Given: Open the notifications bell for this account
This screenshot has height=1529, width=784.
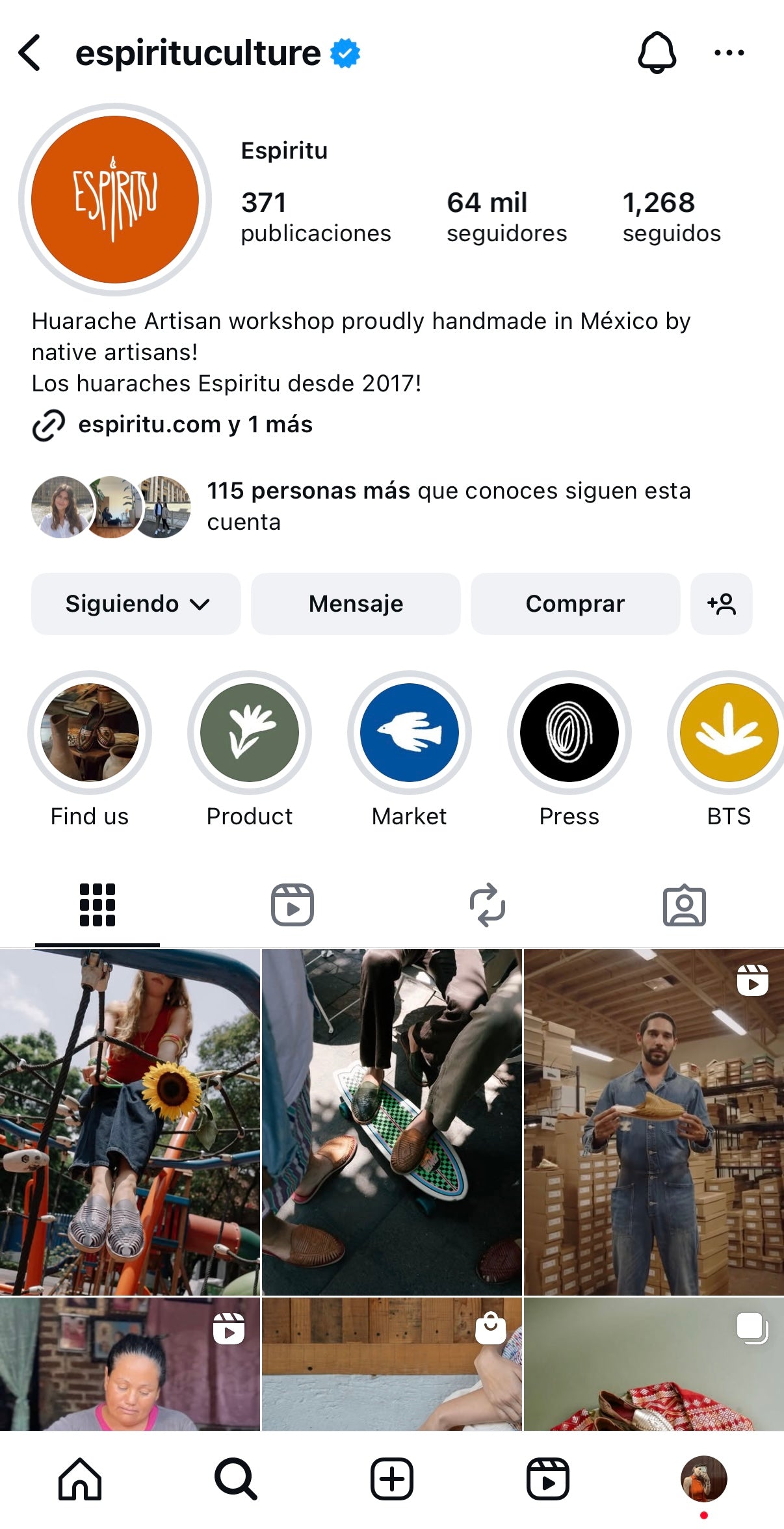Looking at the screenshot, I should tap(657, 53).
